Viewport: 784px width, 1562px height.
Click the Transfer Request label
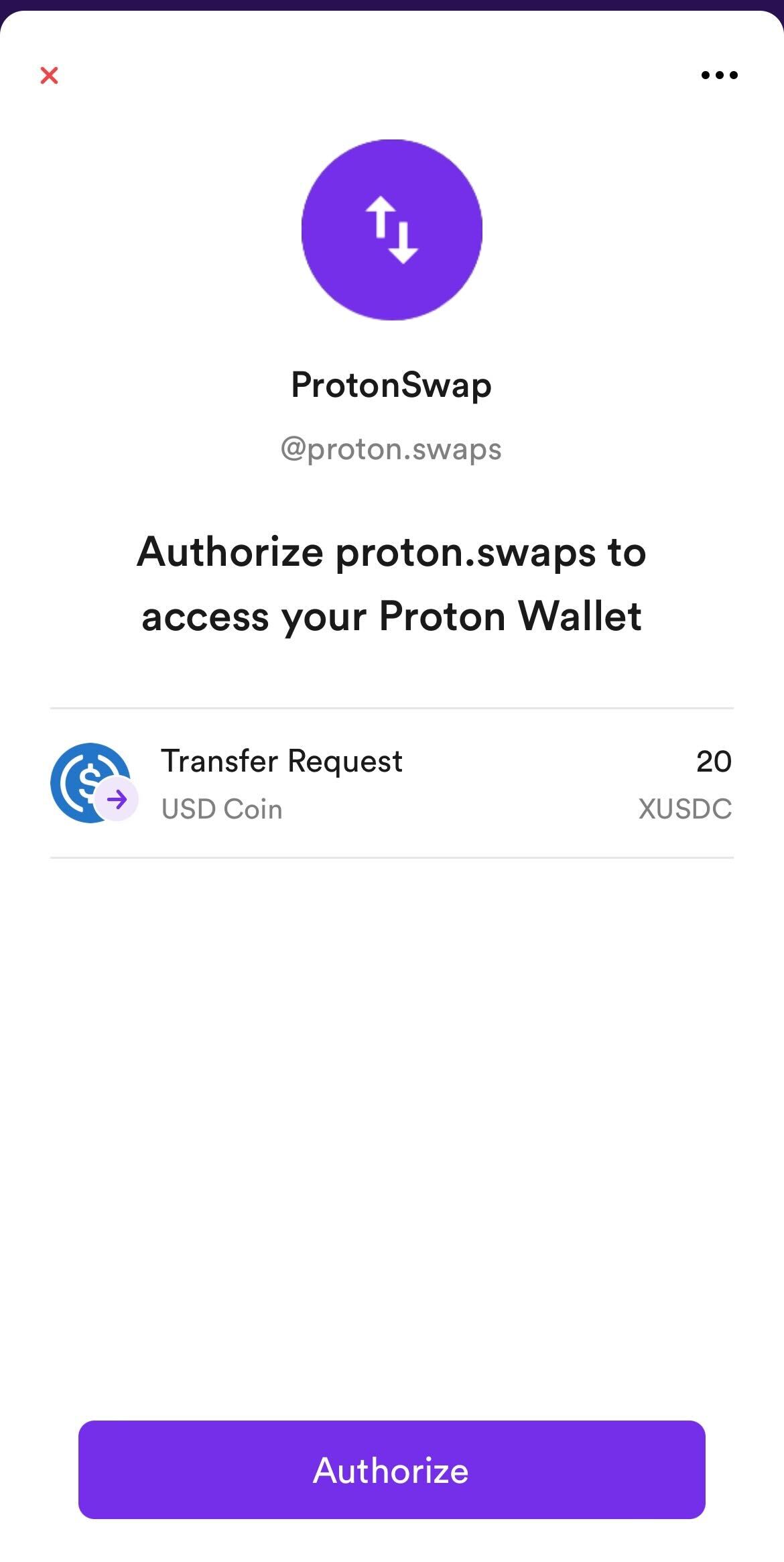click(x=281, y=761)
